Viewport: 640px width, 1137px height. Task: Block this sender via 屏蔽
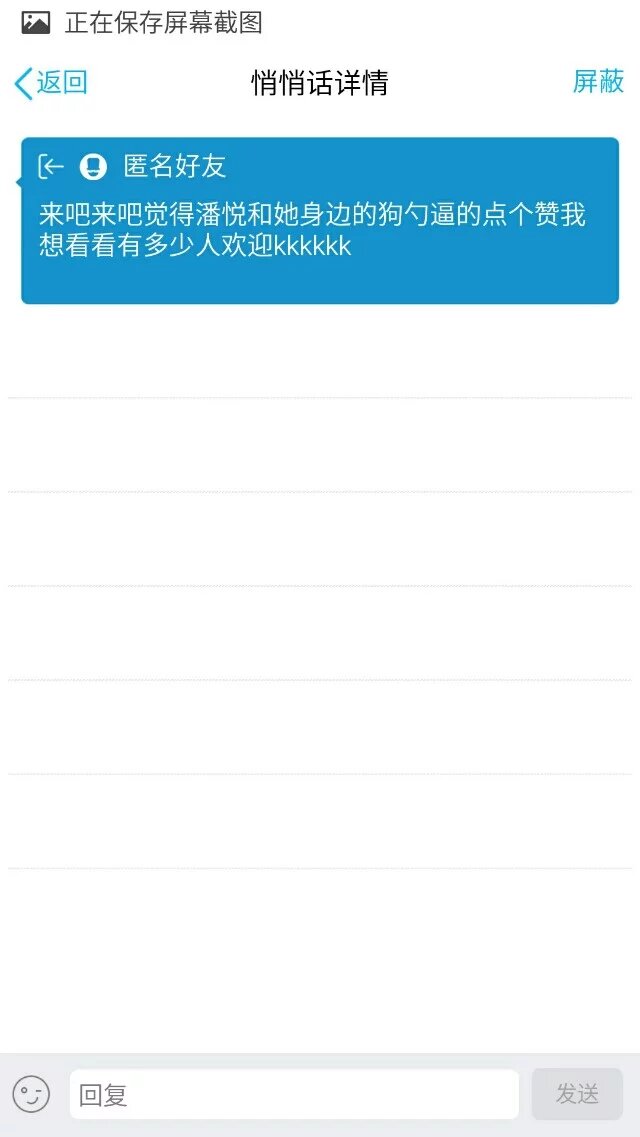[x=598, y=82]
